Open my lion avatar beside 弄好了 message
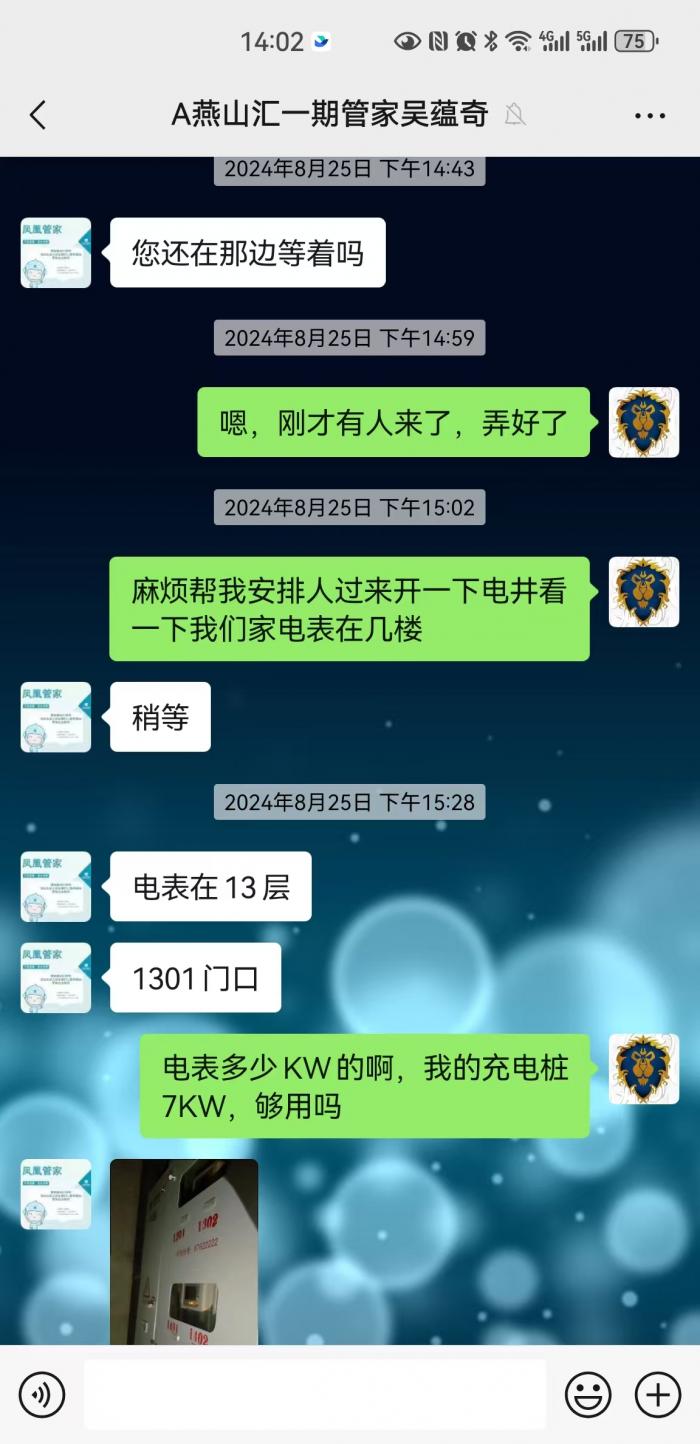This screenshot has width=700, height=1444. click(x=644, y=422)
